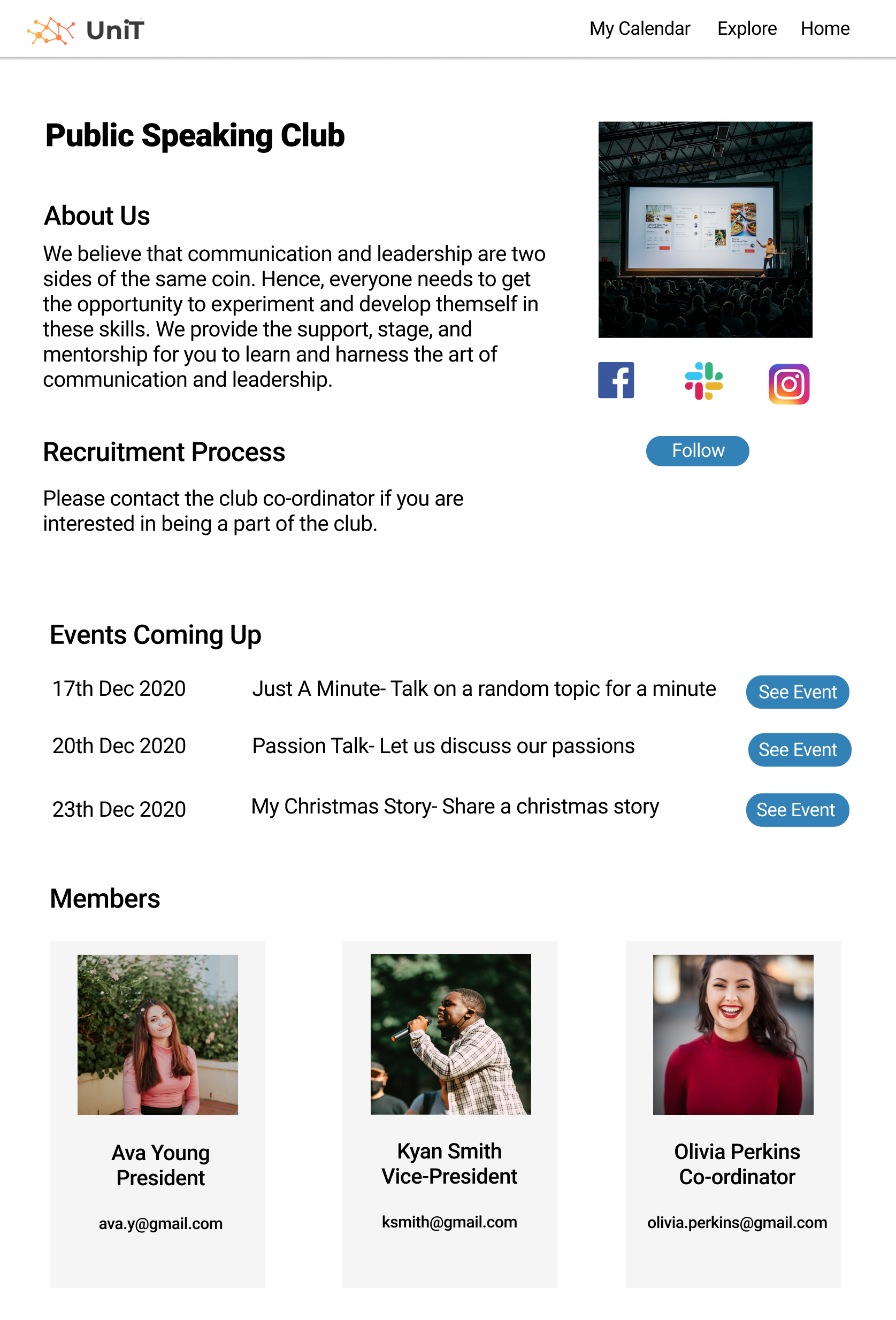Open the club's Slack workspace
The image size is (896, 1320).
point(703,381)
